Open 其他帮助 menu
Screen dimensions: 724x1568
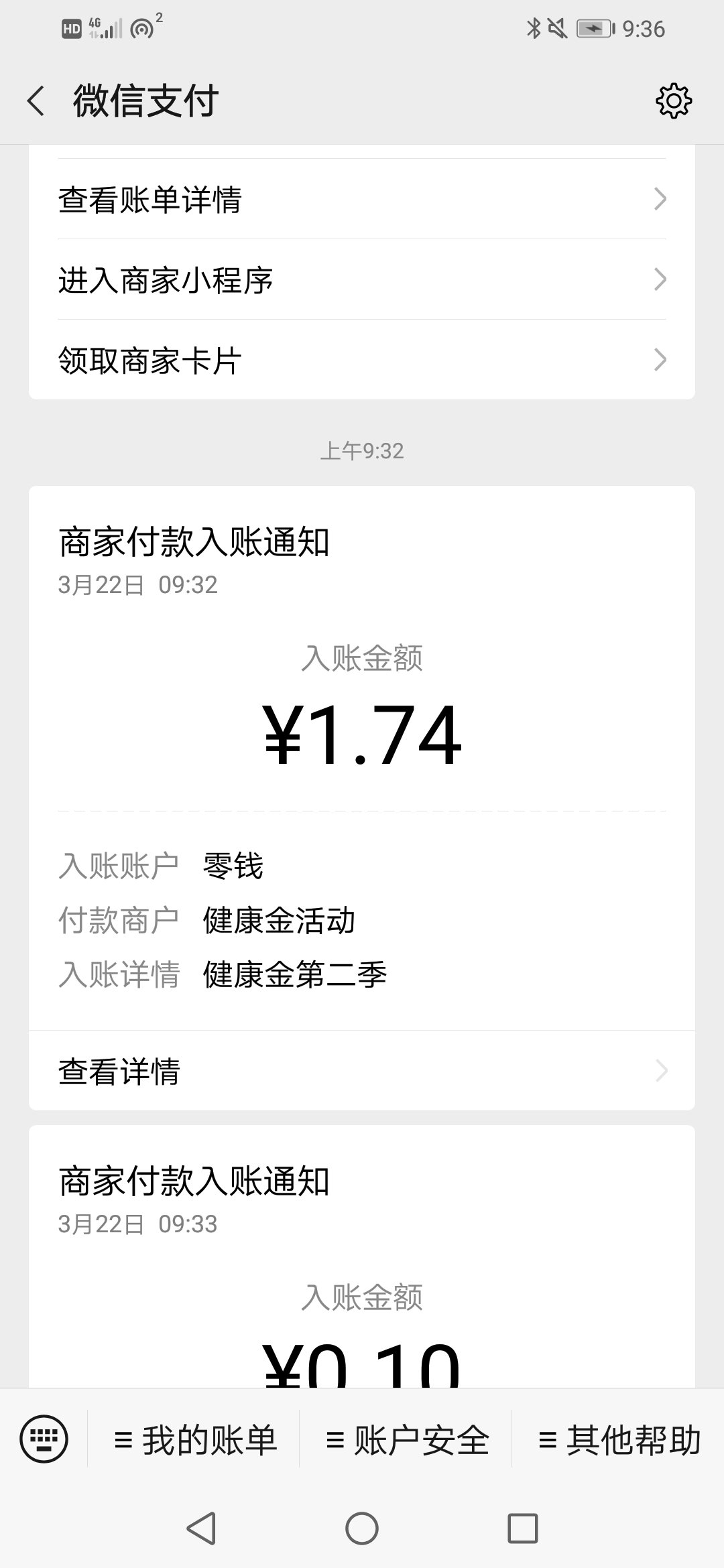(x=619, y=1439)
